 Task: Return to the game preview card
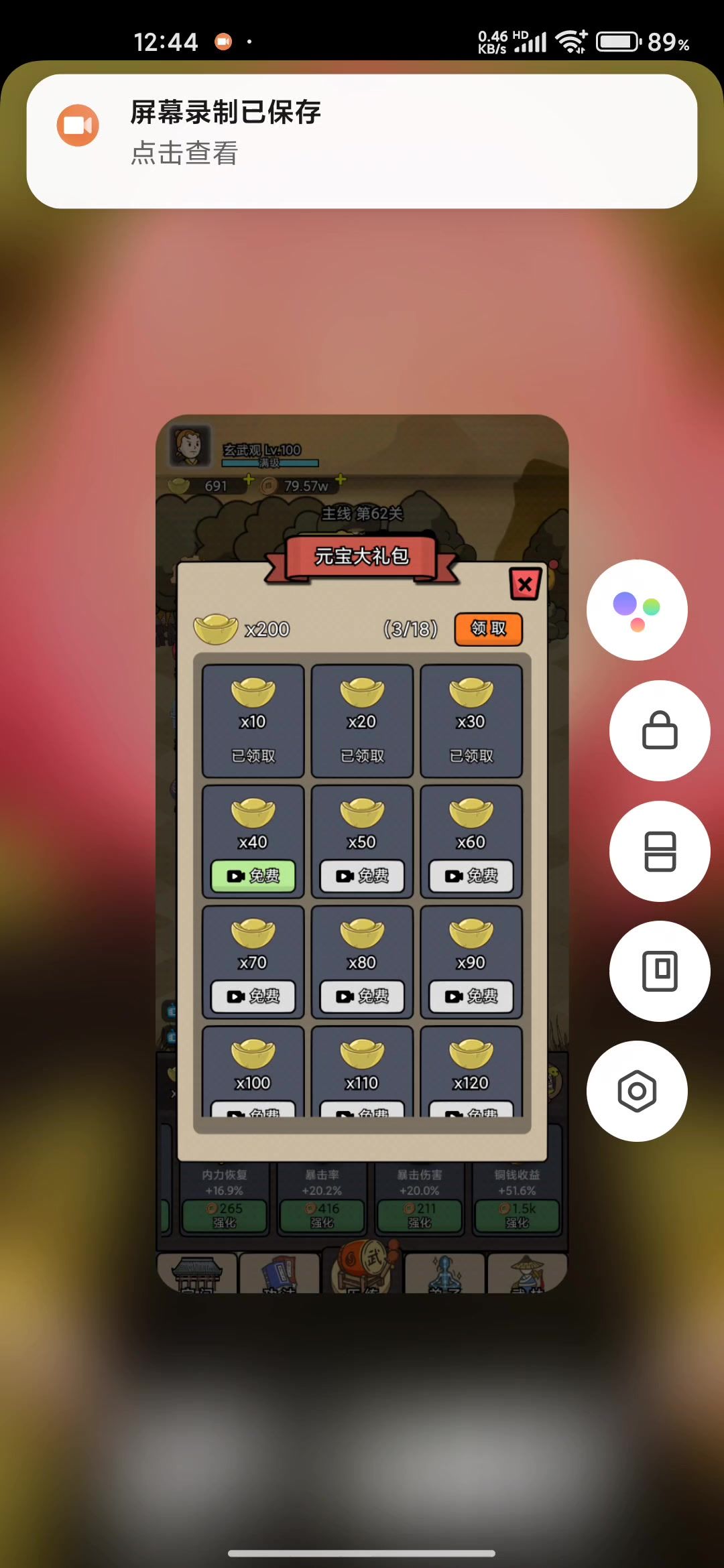pos(362,851)
